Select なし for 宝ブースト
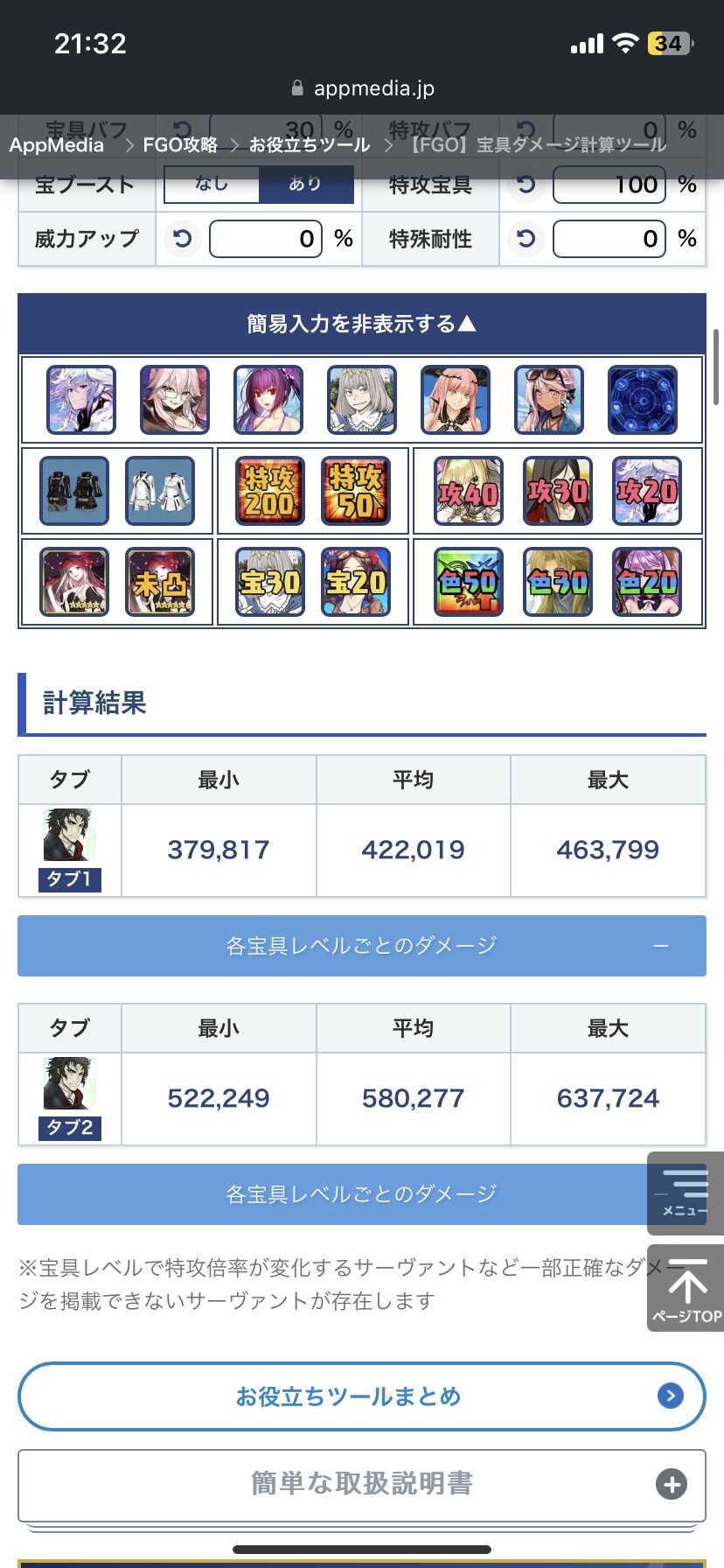Viewport: 724px width, 1568px height. tap(212, 185)
